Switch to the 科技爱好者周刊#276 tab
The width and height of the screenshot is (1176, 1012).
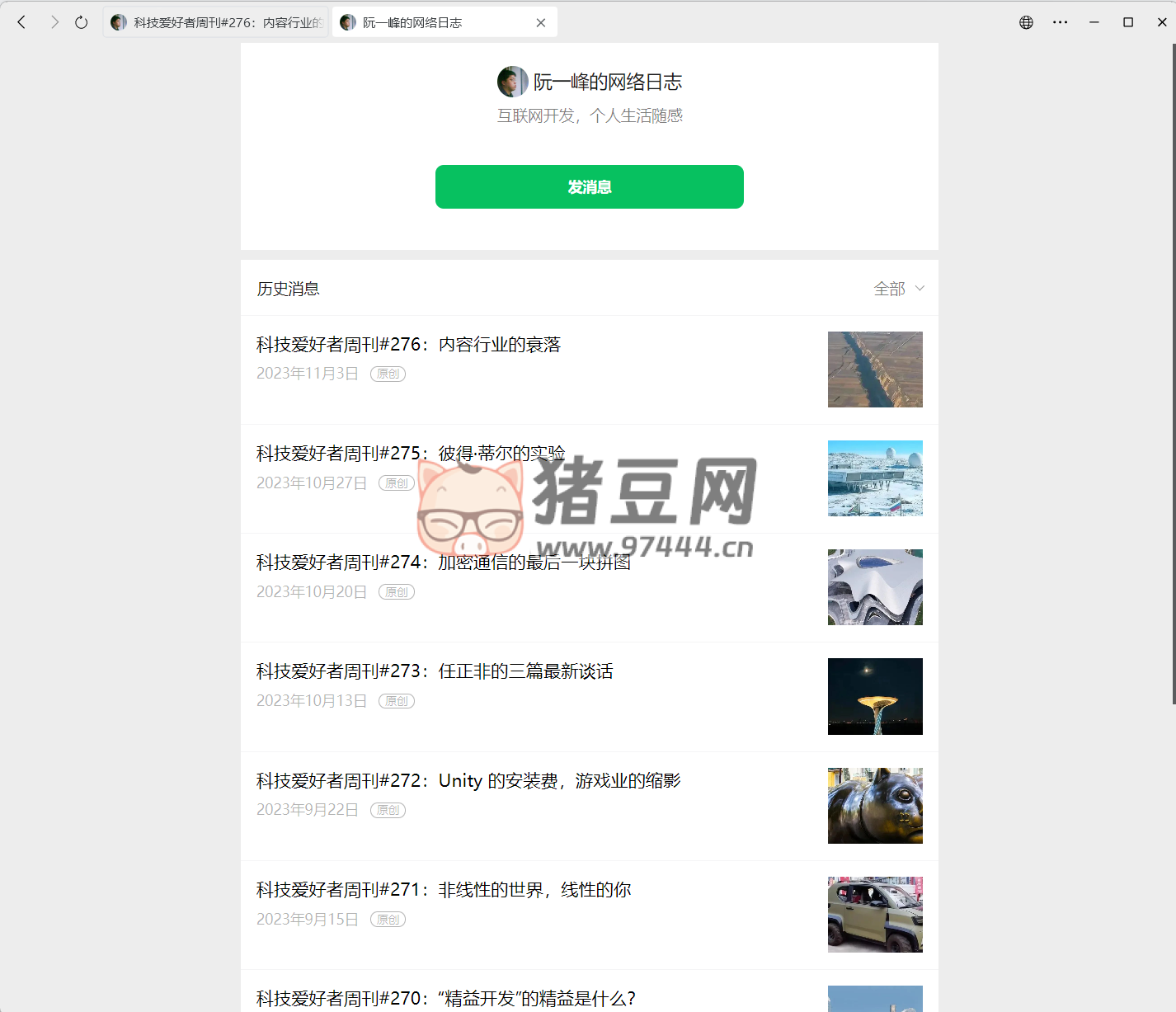click(216, 22)
